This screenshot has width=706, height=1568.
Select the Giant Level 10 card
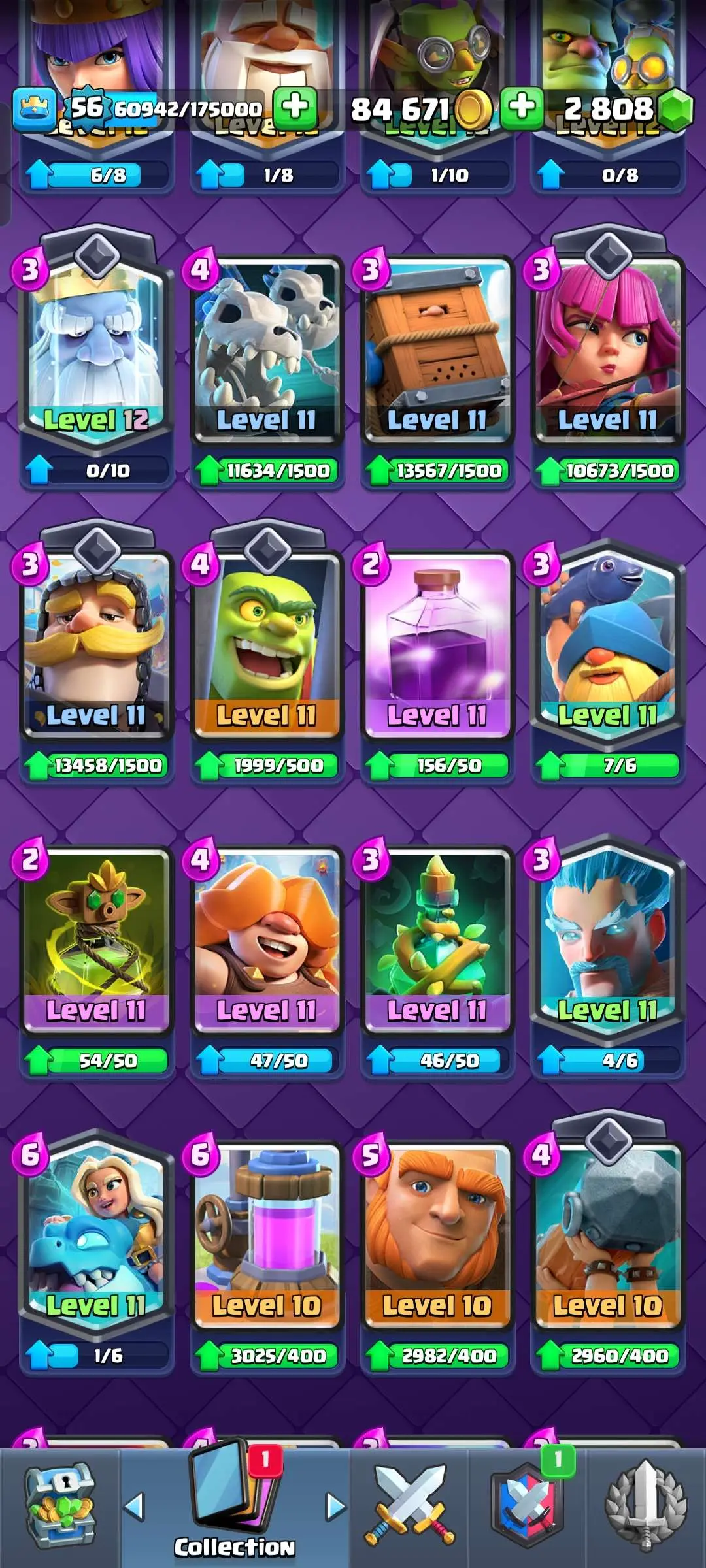pos(437,1235)
